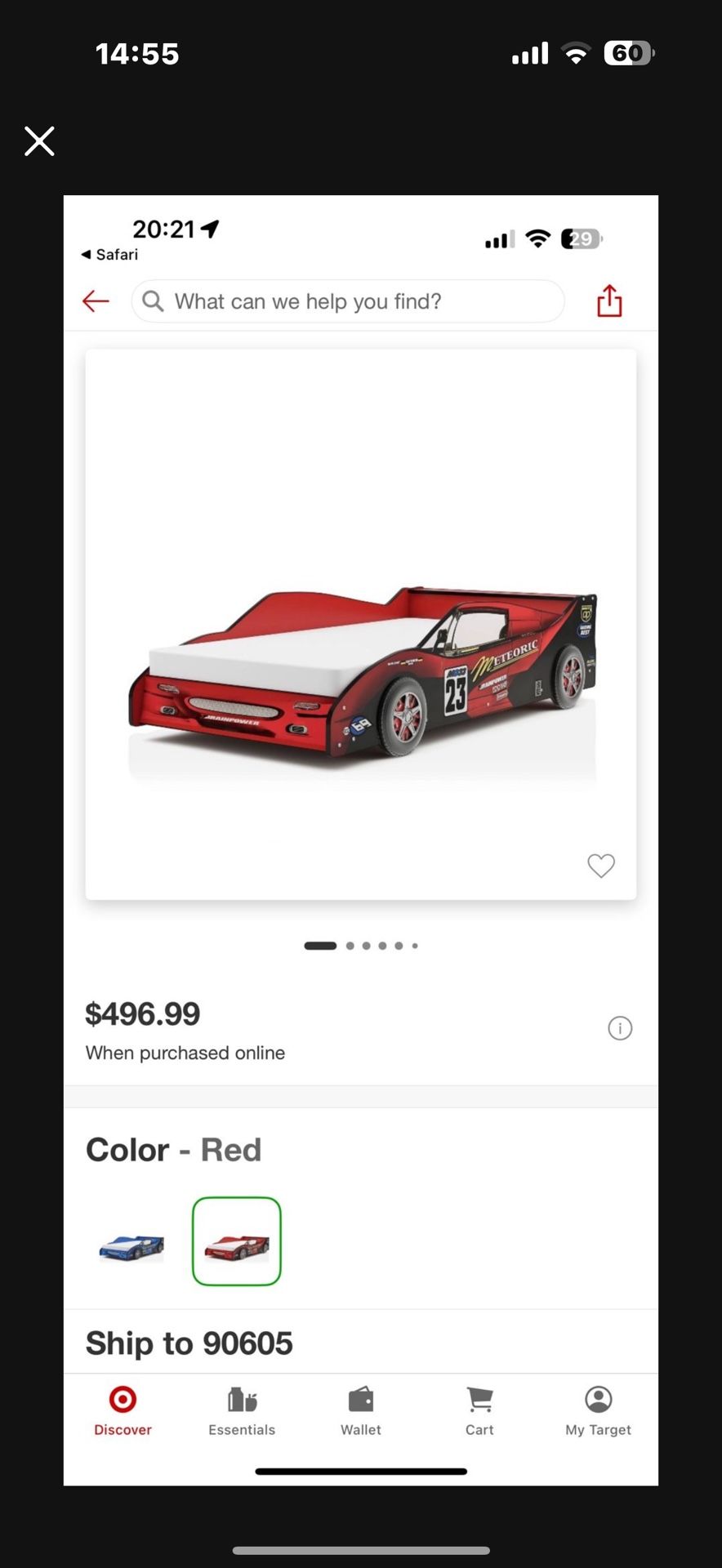Tap the 'When purchased online' price text

point(185,1053)
